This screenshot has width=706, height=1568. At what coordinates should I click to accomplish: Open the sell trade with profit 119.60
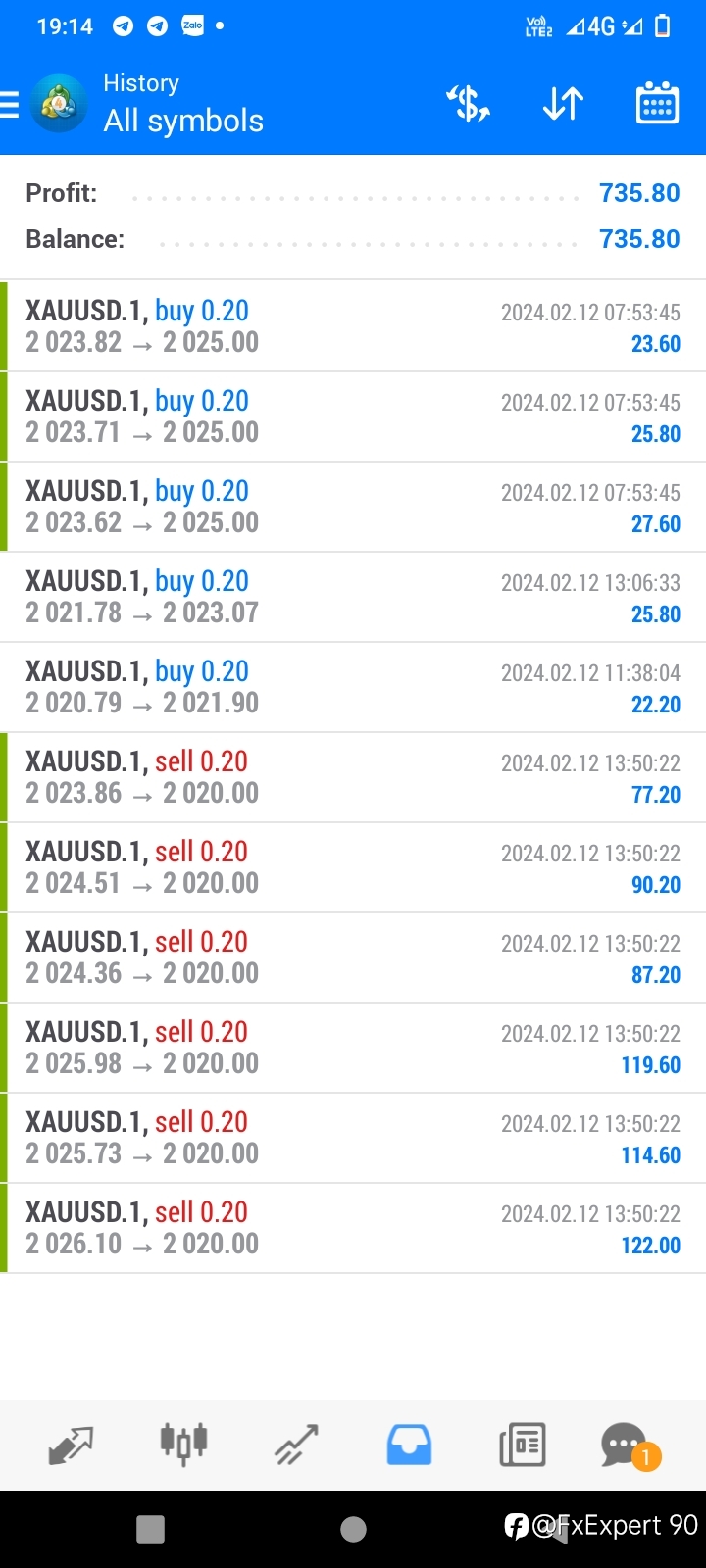pos(353,1048)
